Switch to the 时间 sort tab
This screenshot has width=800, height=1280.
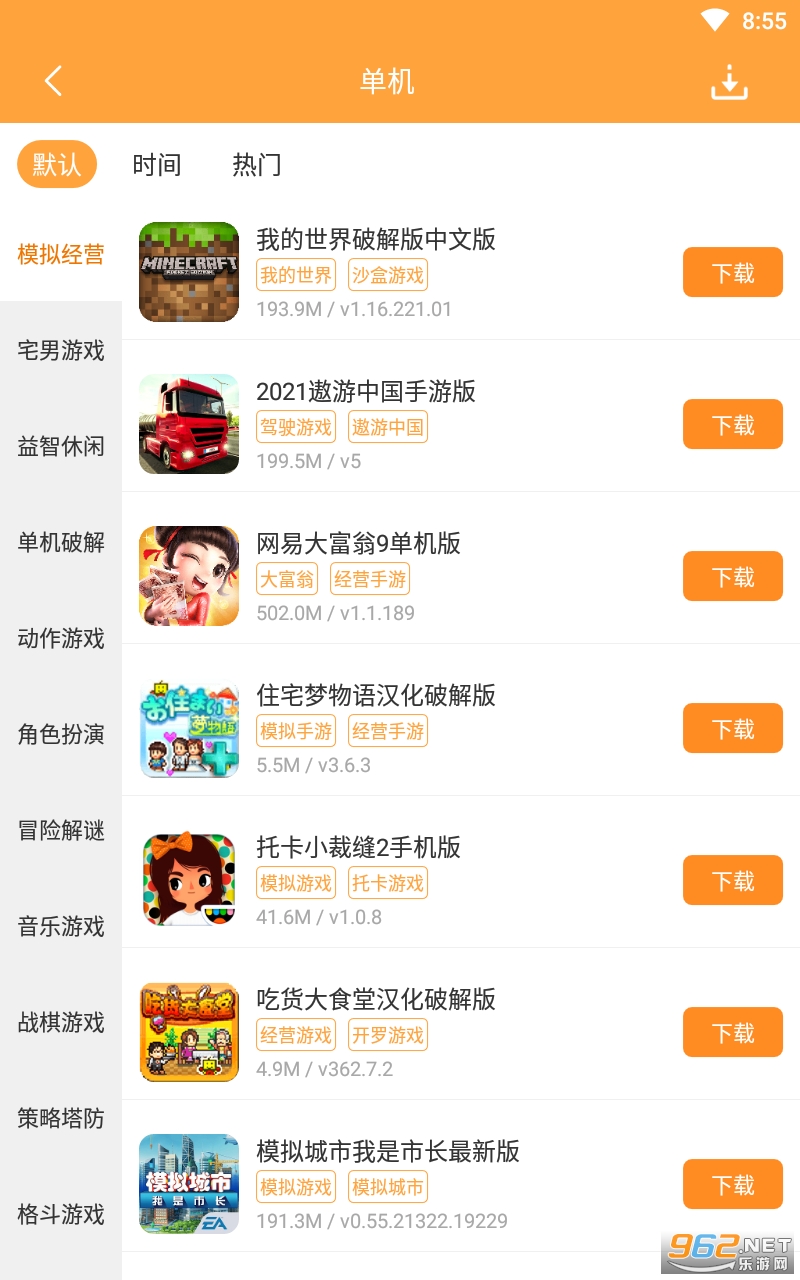157,165
